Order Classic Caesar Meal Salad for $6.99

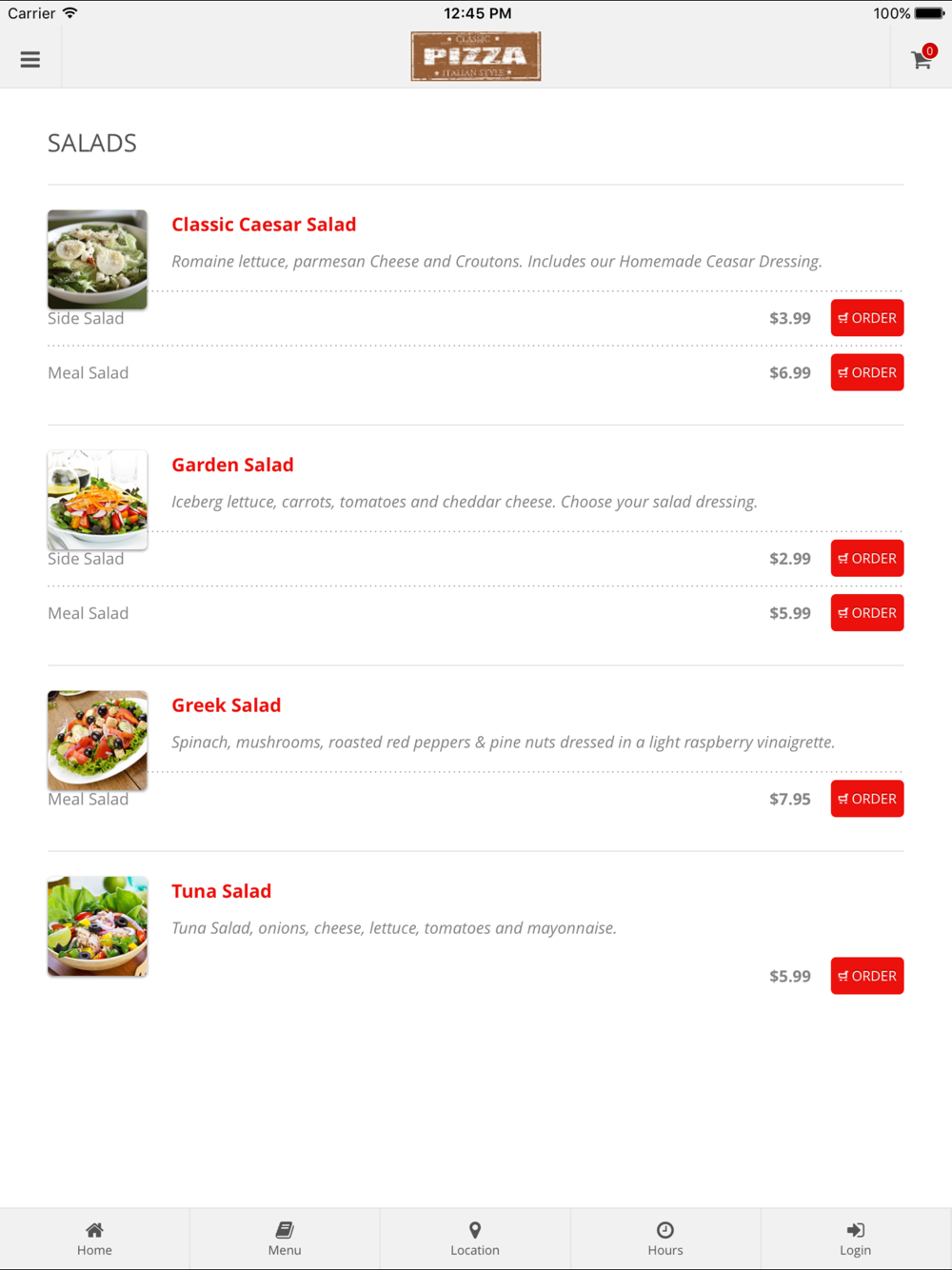(866, 372)
